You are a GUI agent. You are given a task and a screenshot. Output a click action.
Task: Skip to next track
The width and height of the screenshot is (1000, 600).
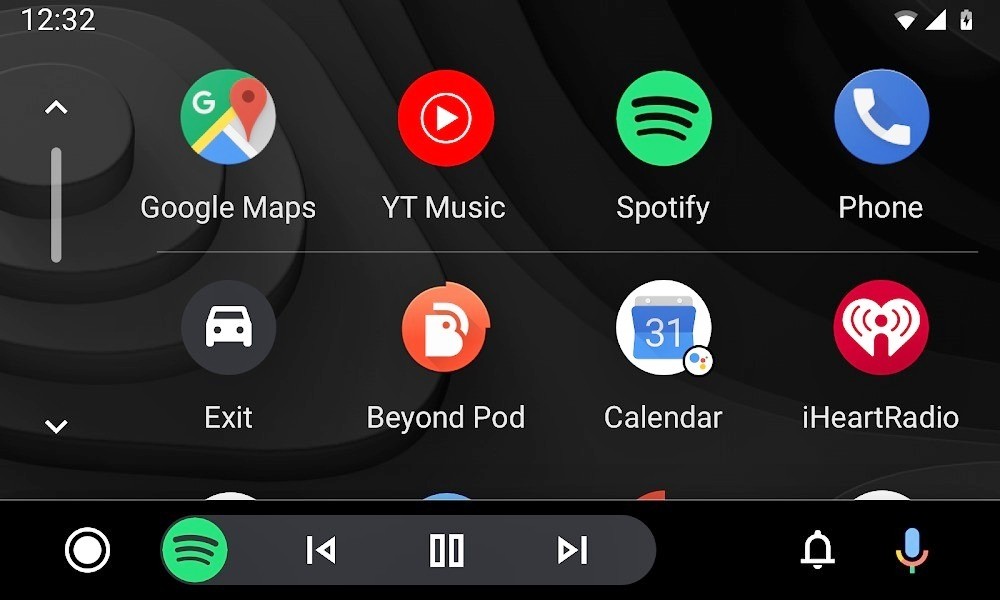(572, 550)
